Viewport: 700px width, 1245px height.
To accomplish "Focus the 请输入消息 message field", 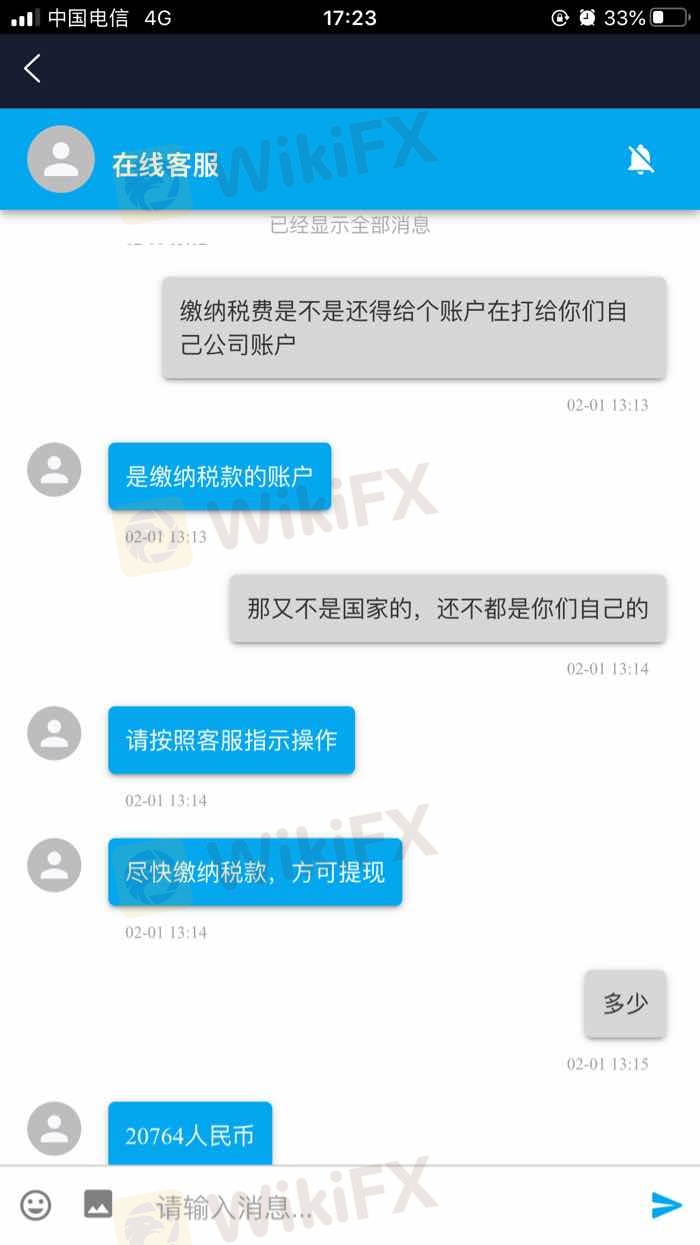I will point(380,1206).
